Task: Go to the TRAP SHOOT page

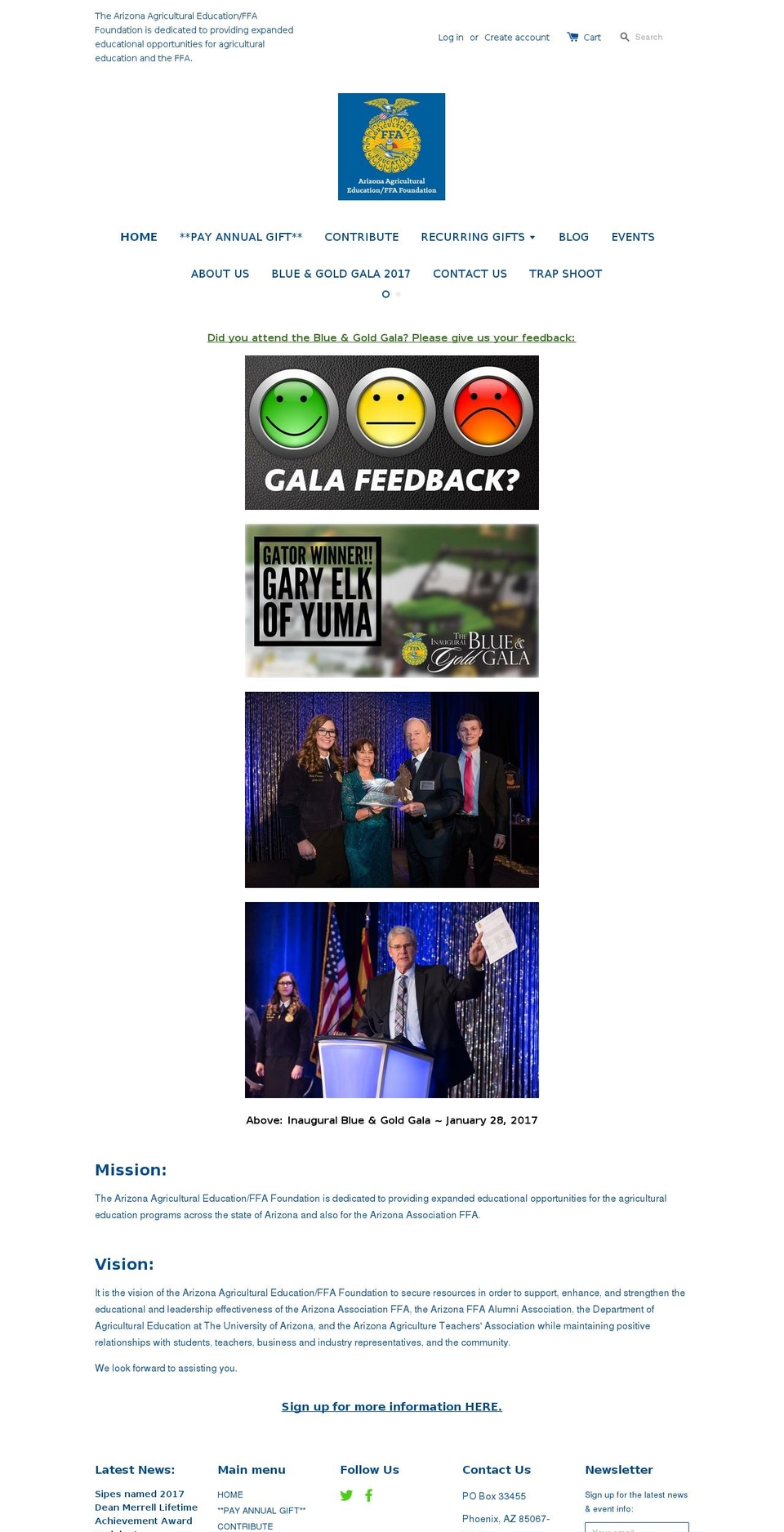Action: pyautogui.click(x=565, y=274)
